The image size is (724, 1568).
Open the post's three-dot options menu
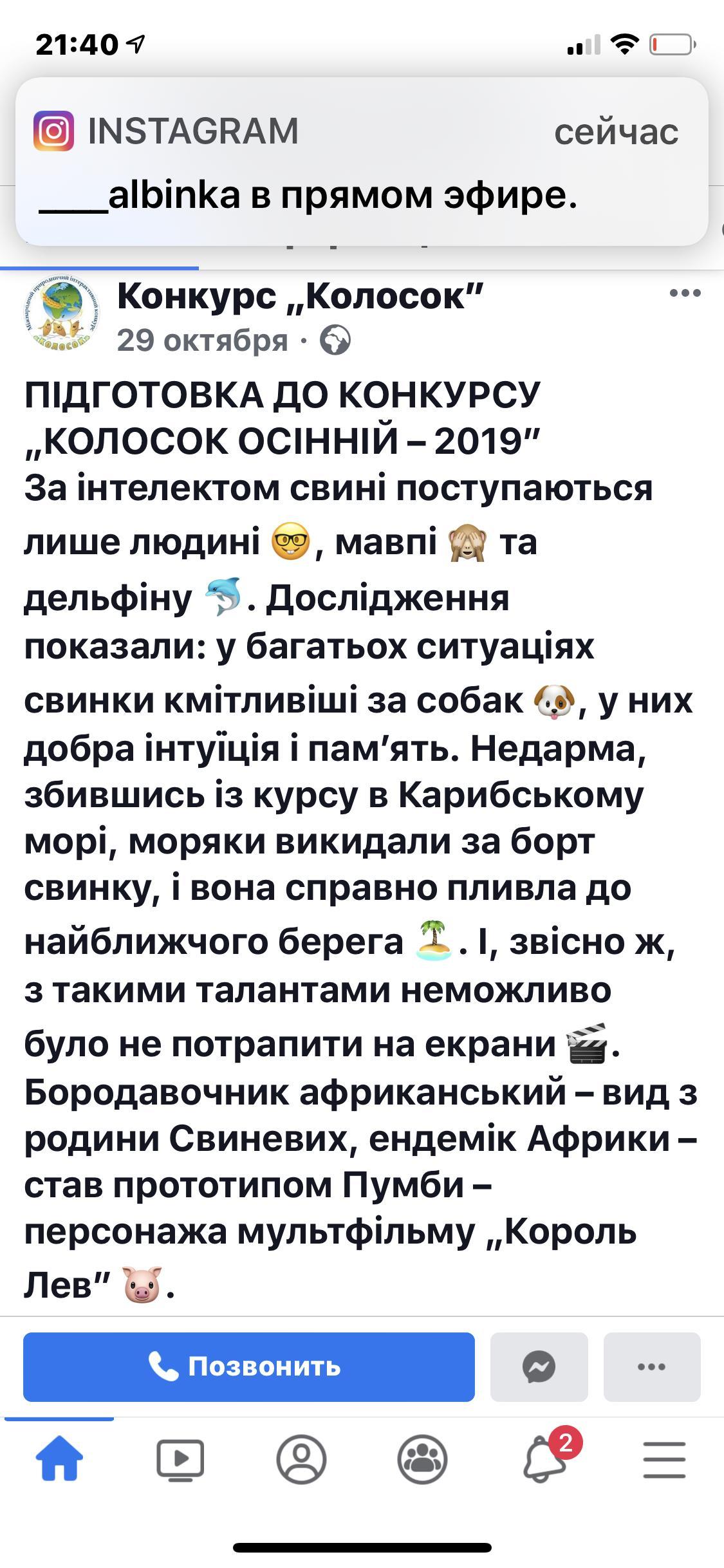(x=685, y=294)
